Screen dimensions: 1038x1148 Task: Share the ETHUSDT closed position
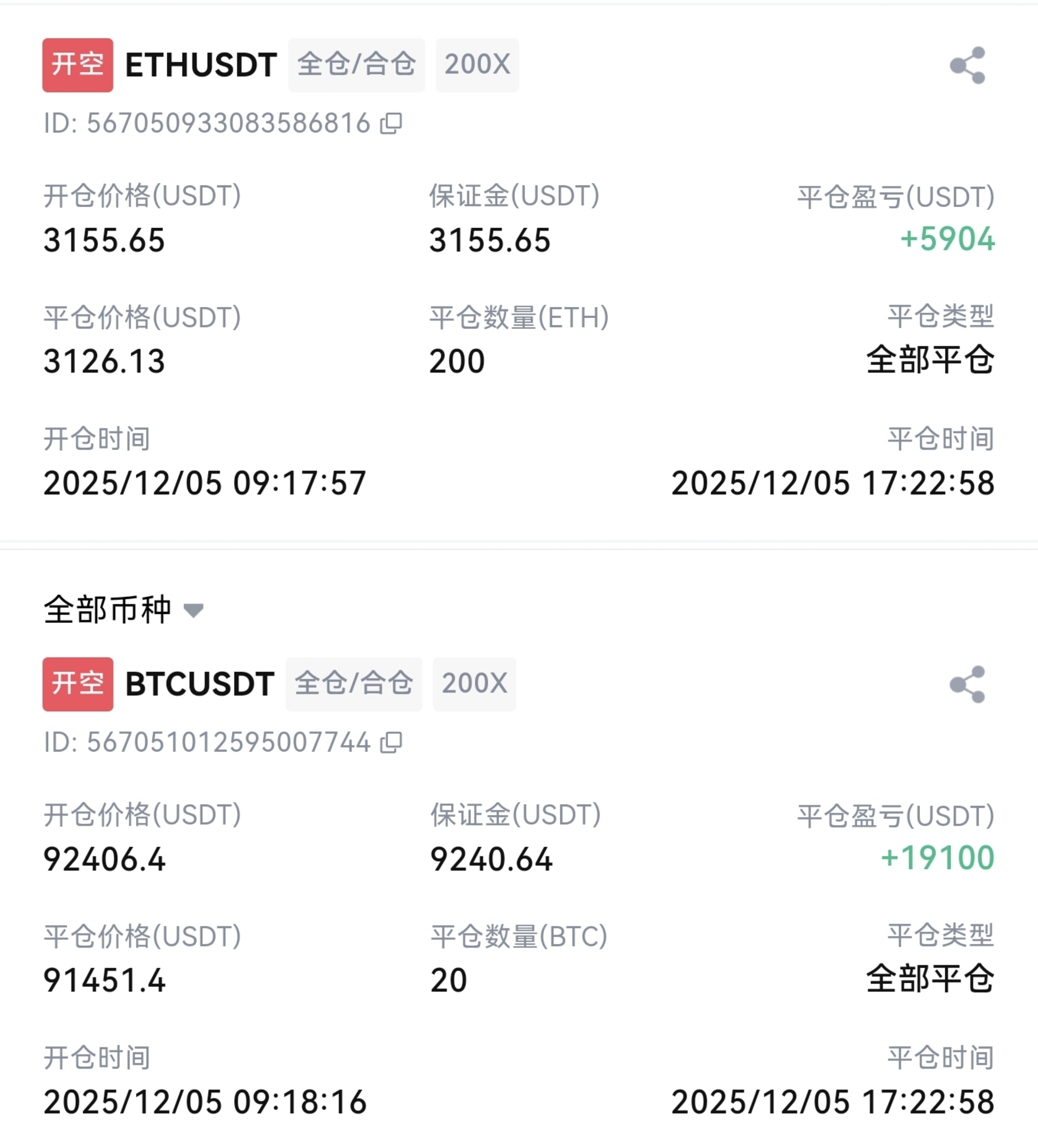point(967,65)
